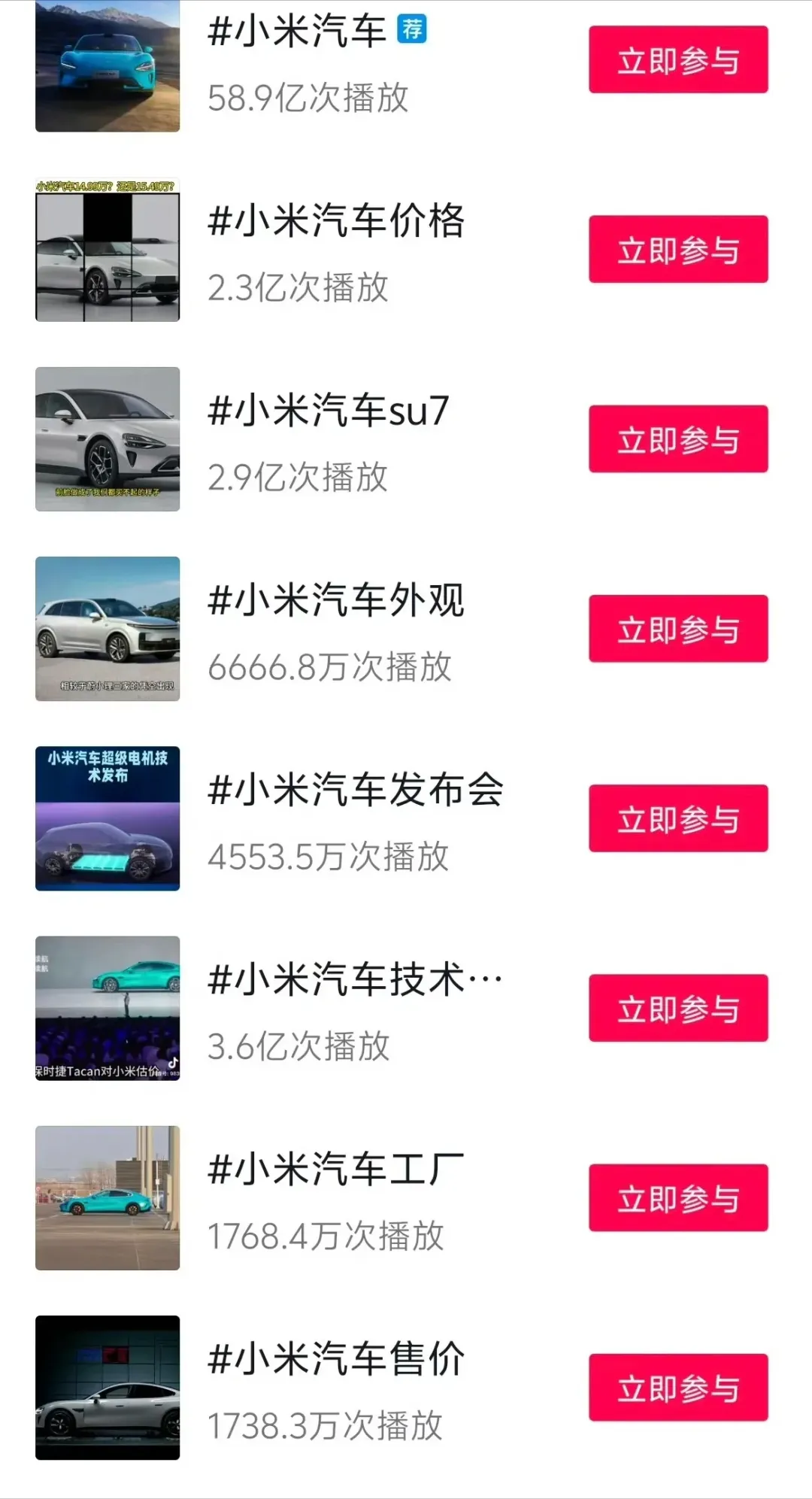
Task: Participate in #小米汽车售价 hashtag
Action: tap(678, 1387)
